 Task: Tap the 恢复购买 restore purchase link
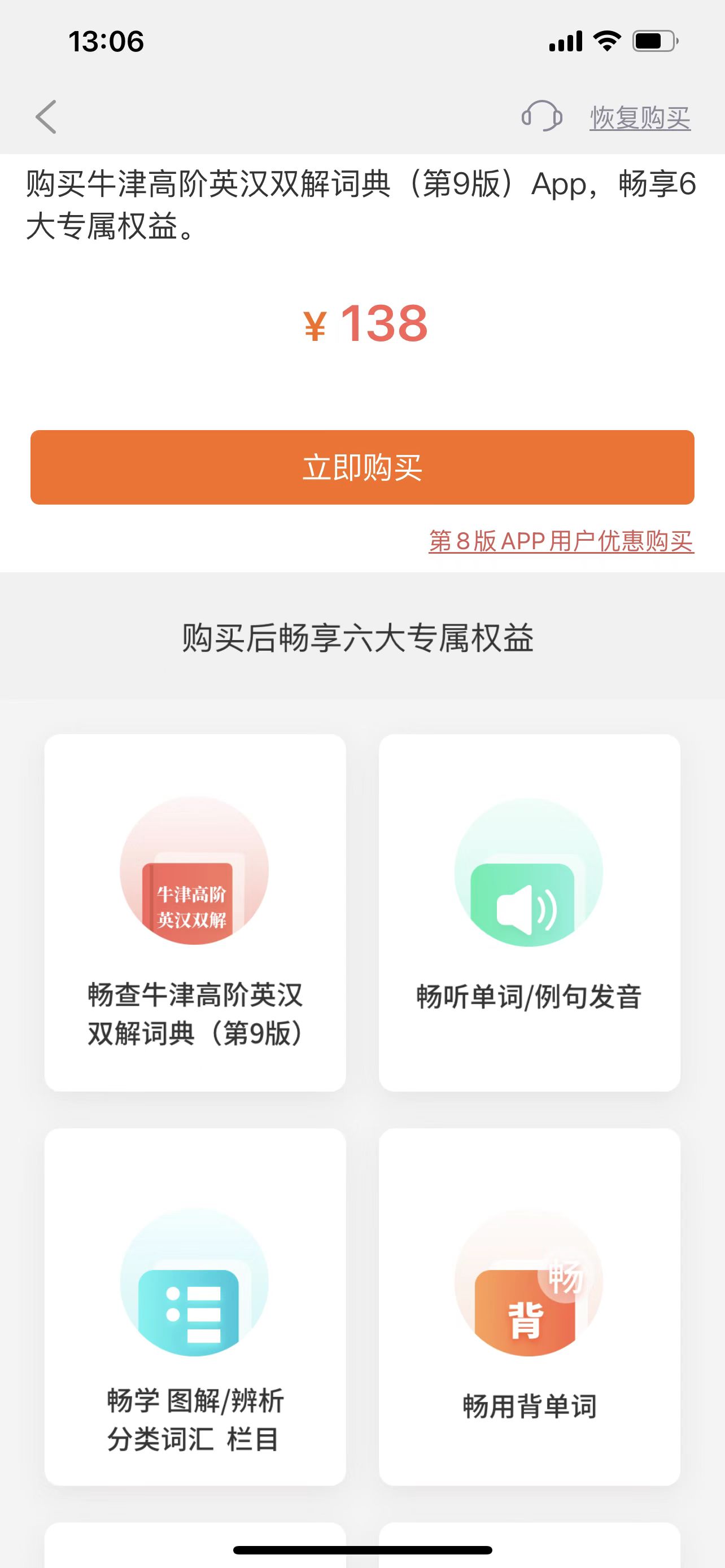pos(640,117)
